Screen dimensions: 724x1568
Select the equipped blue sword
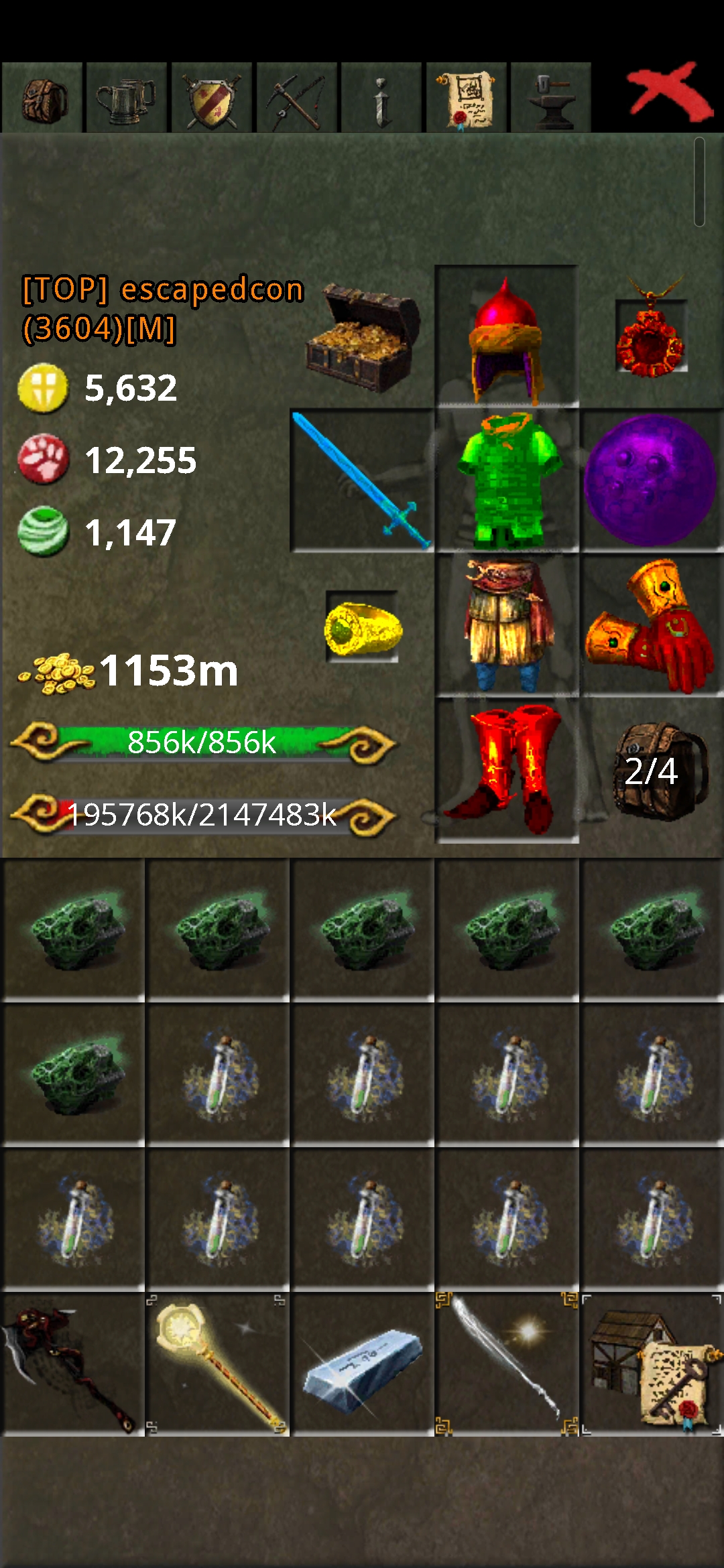[x=362, y=481]
